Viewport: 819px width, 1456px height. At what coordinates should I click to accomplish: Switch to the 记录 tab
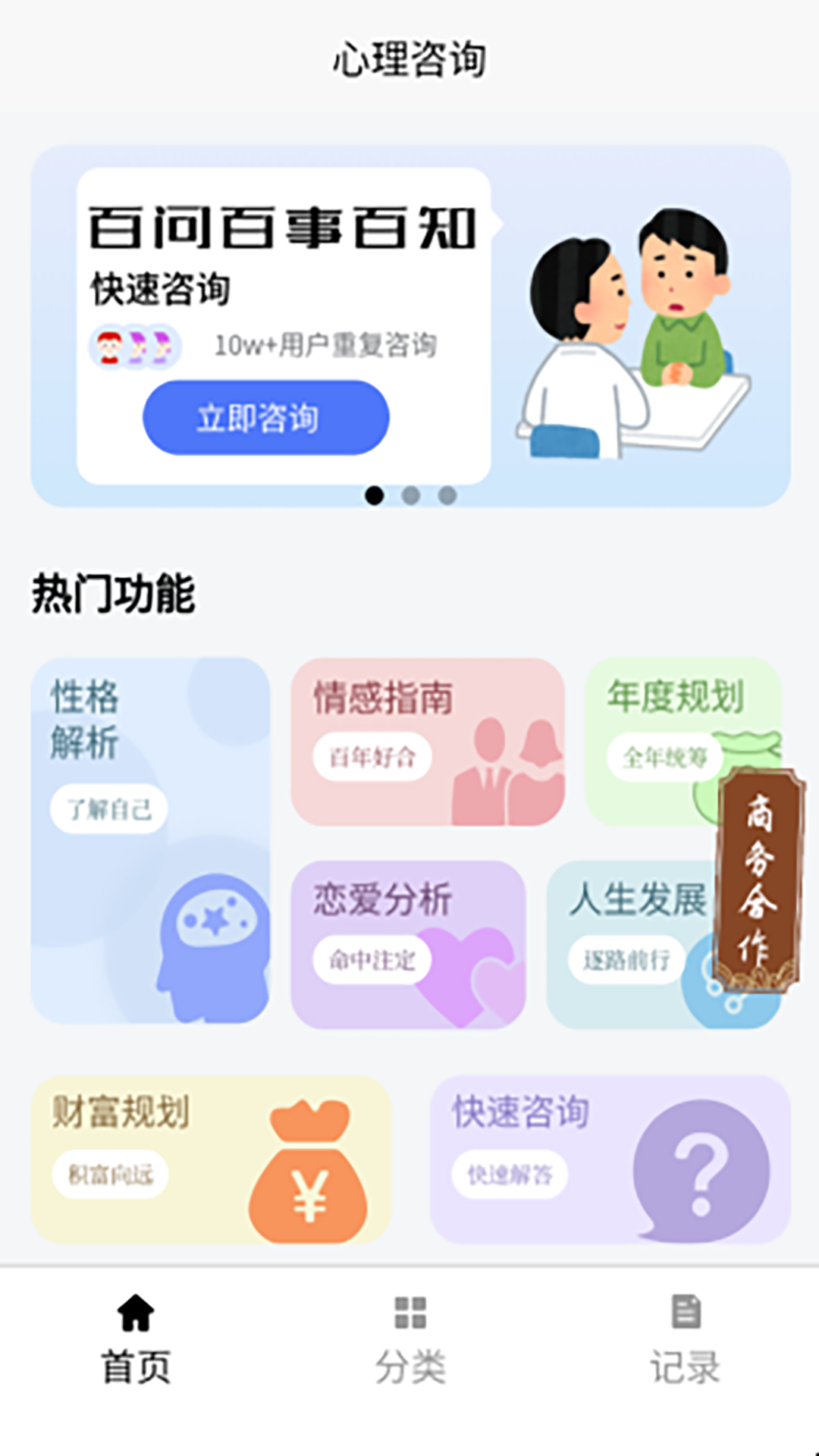pyautogui.click(x=685, y=1338)
